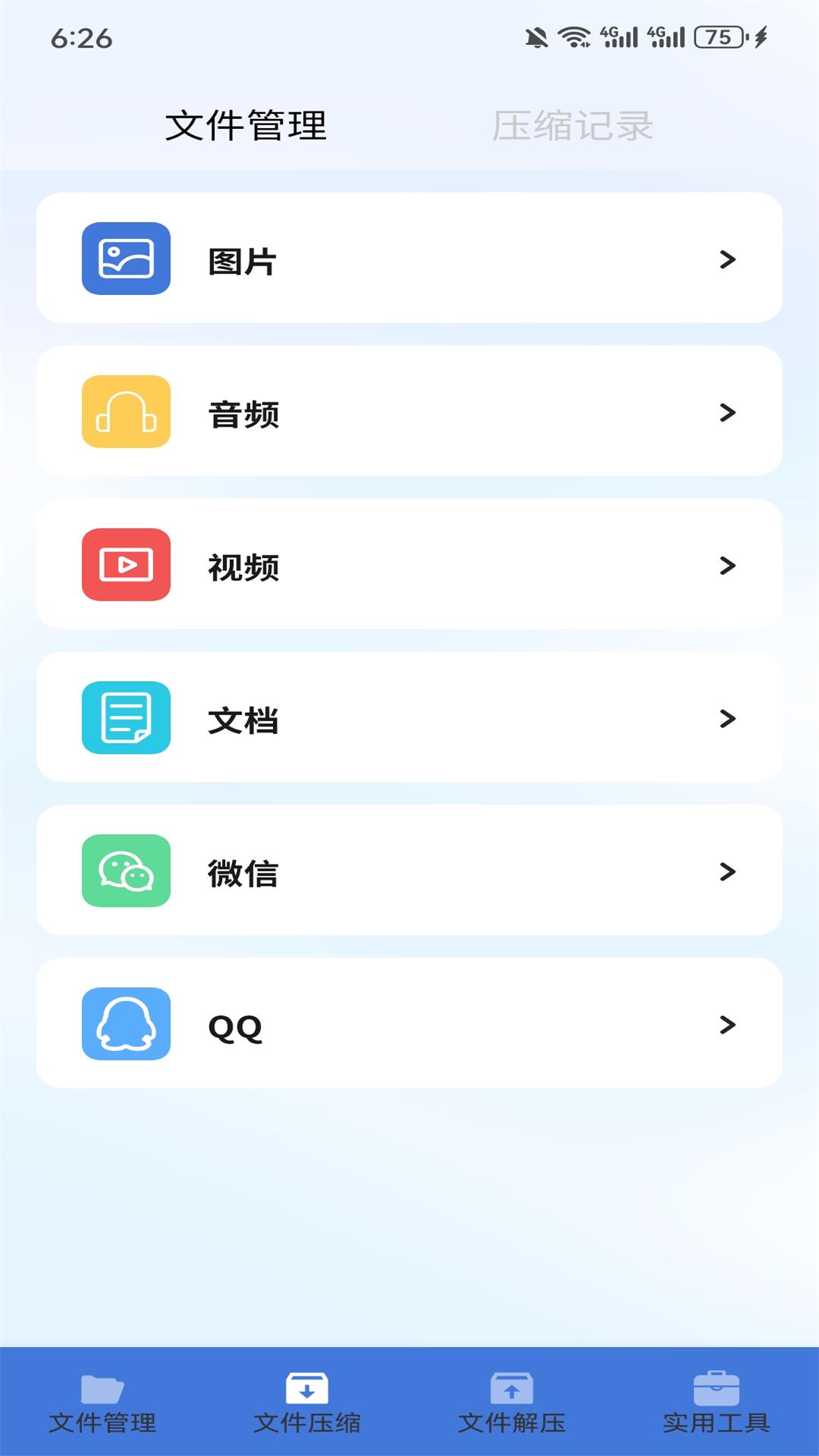This screenshot has width=819, height=1456.
Task: View 文档 files
Action: pos(409,717)
